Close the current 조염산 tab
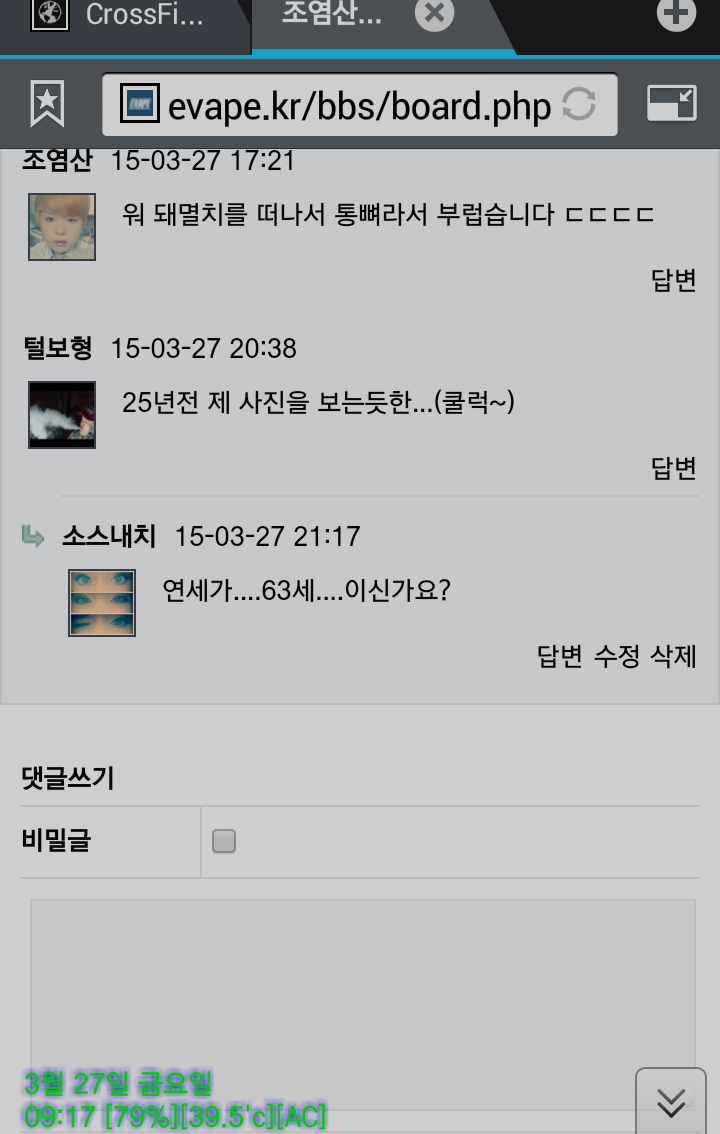 tap(434, 15)
